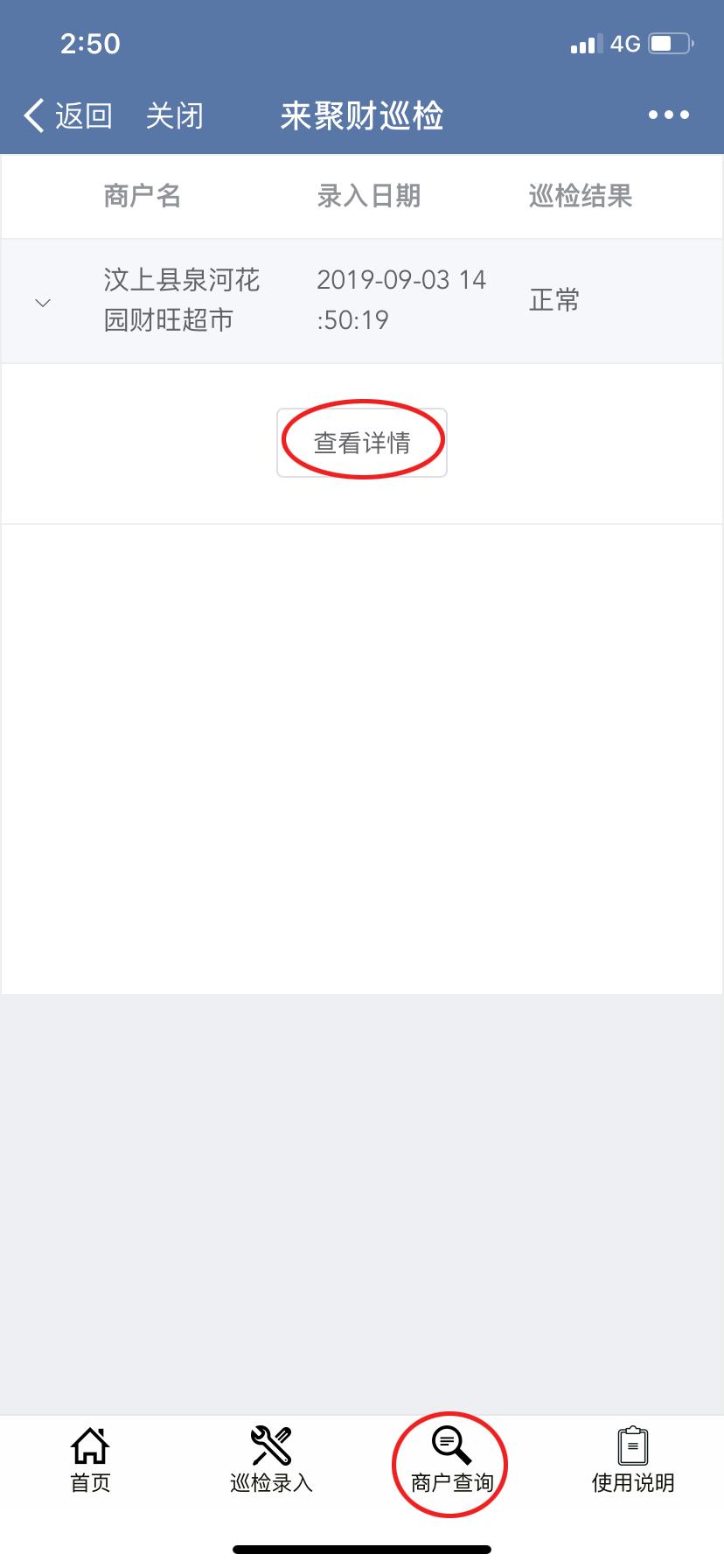The width and height of the screenshot is (724, 1568).
Task: Tap the cellular signal bars
Action: click(x=586, y=43)
